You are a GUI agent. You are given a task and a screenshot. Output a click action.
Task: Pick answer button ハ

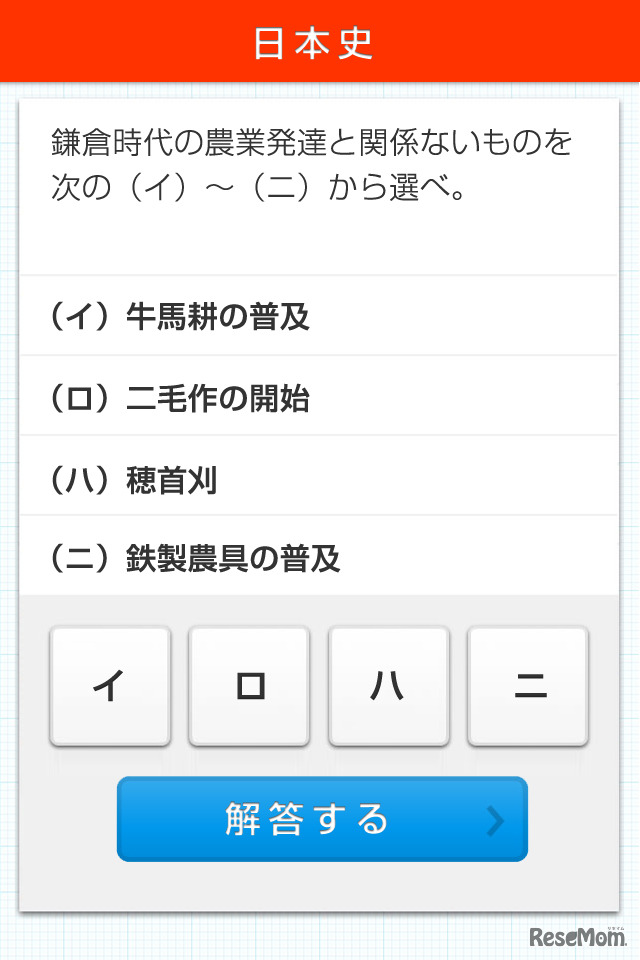pos(389,686)
